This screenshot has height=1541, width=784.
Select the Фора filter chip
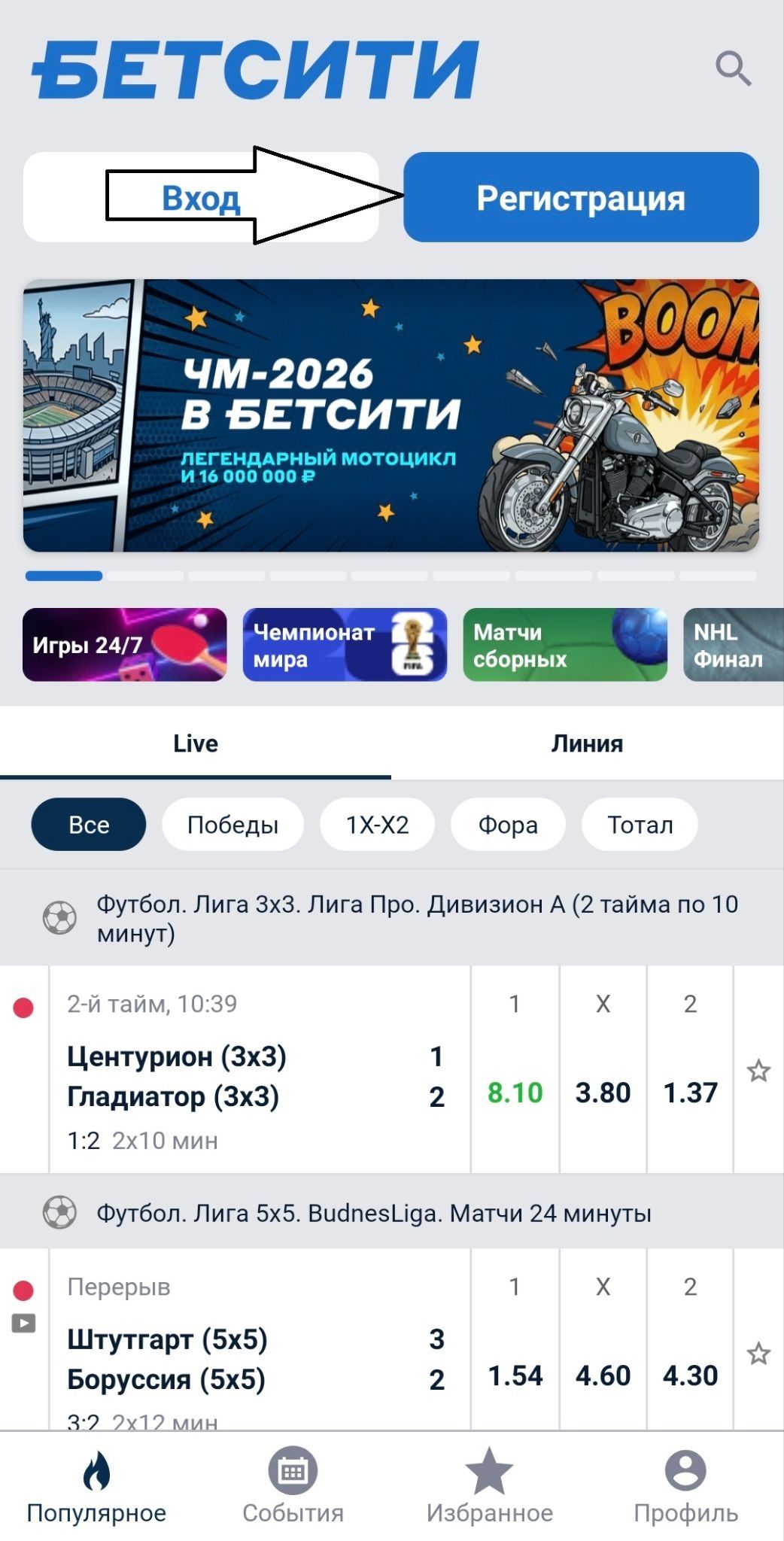coord(508,825)
